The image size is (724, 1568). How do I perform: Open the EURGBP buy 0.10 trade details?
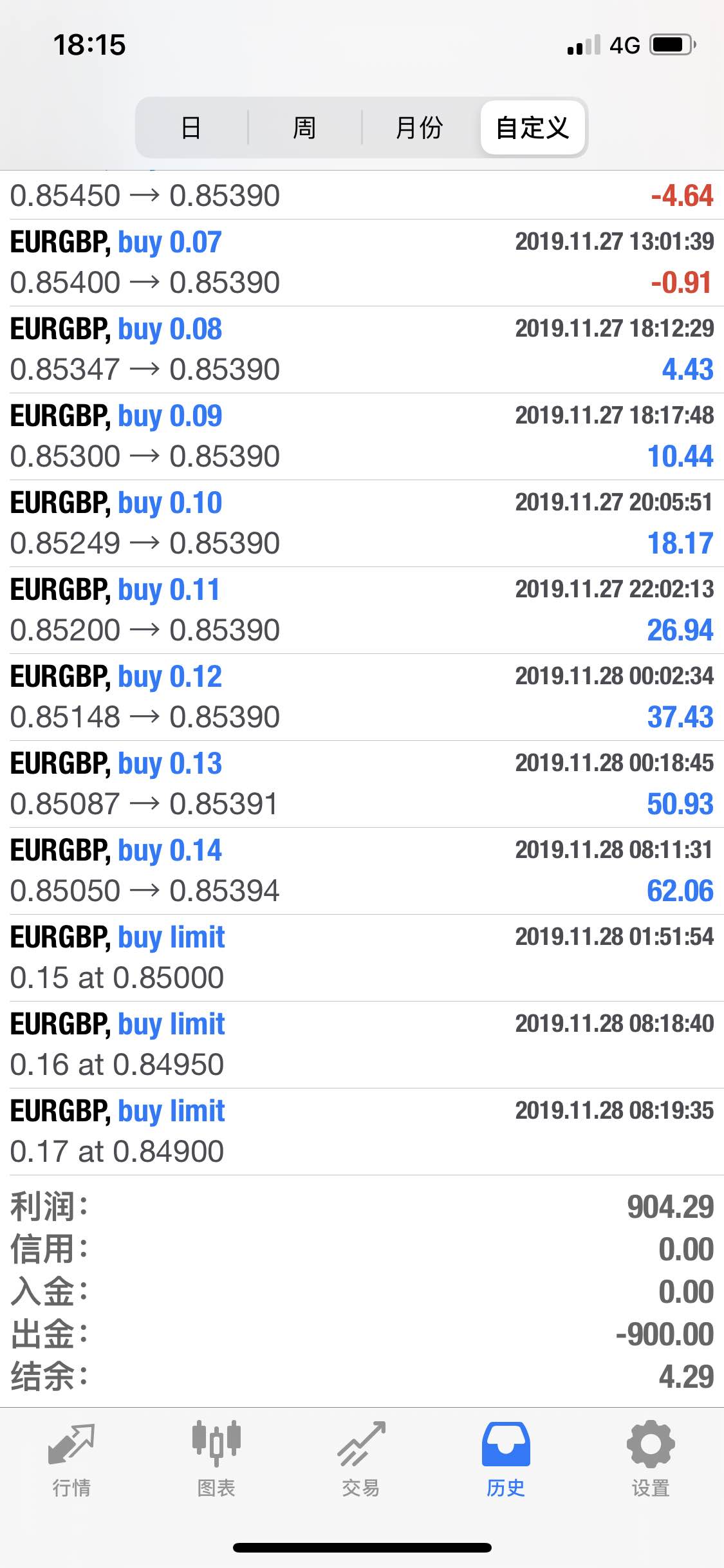tap(362, 523)
